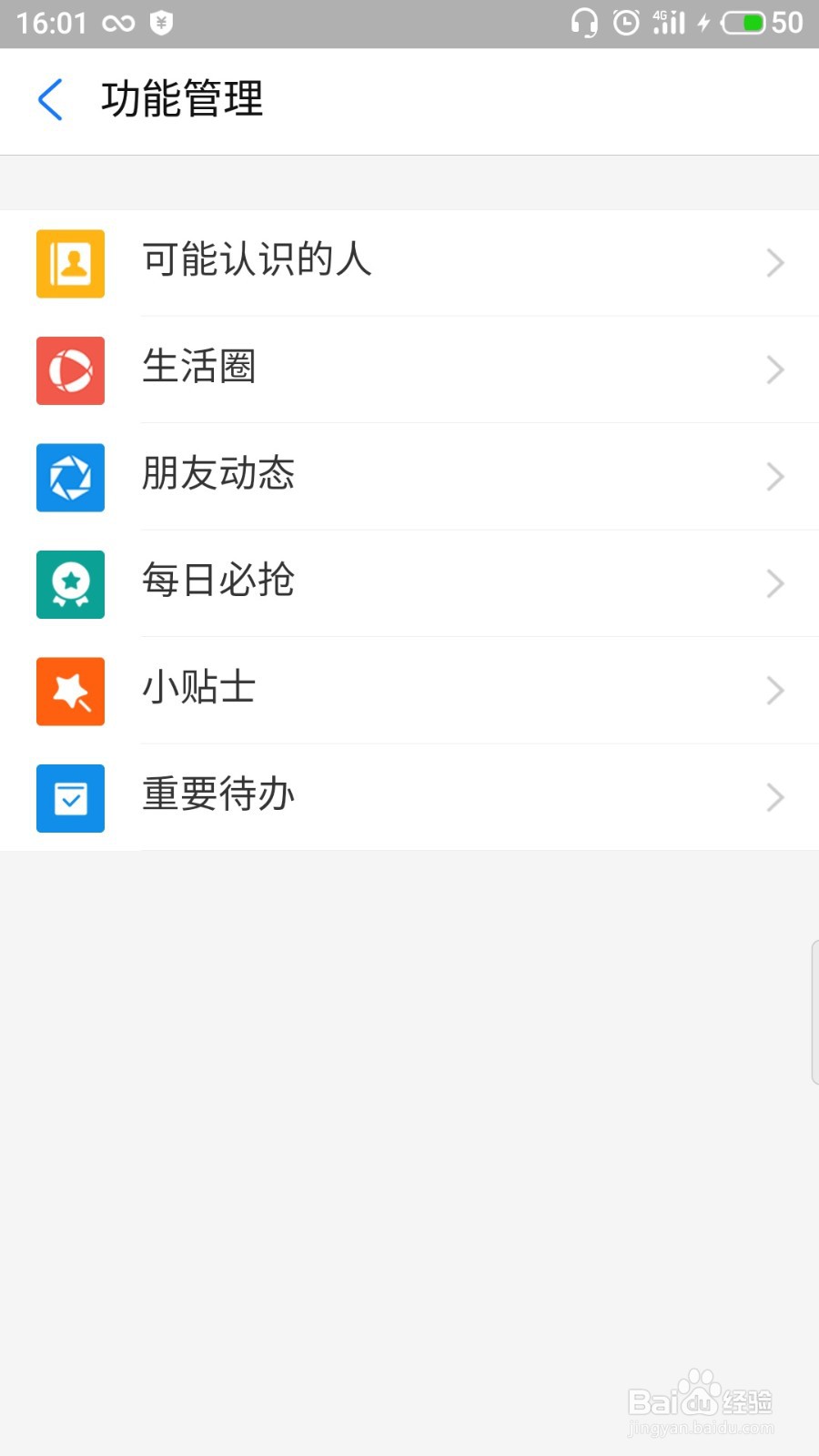Tap the blue 重要待办 checklist icon
The height and width of the screenshot is (1456, 819).
(x=70, y=798)
